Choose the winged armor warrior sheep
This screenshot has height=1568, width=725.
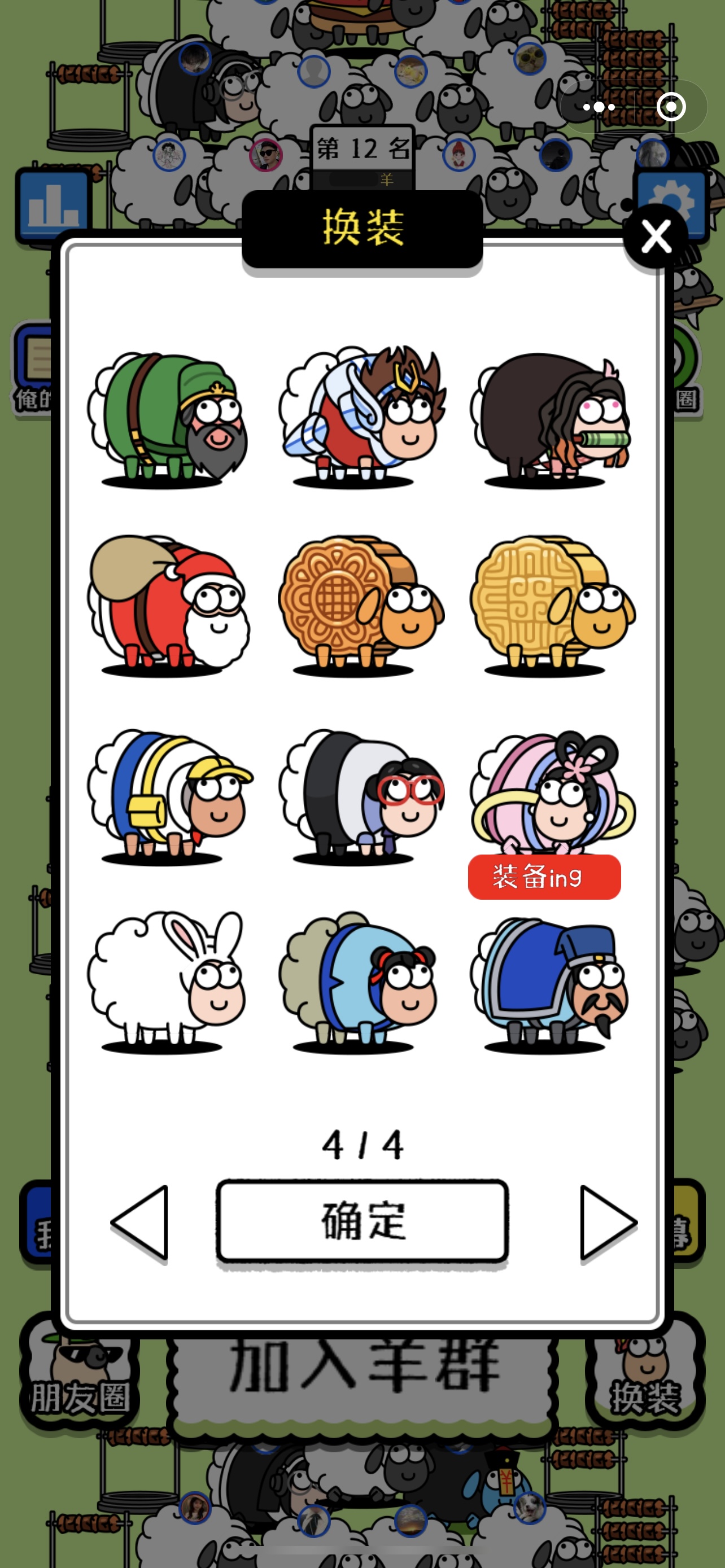[361, 415]
